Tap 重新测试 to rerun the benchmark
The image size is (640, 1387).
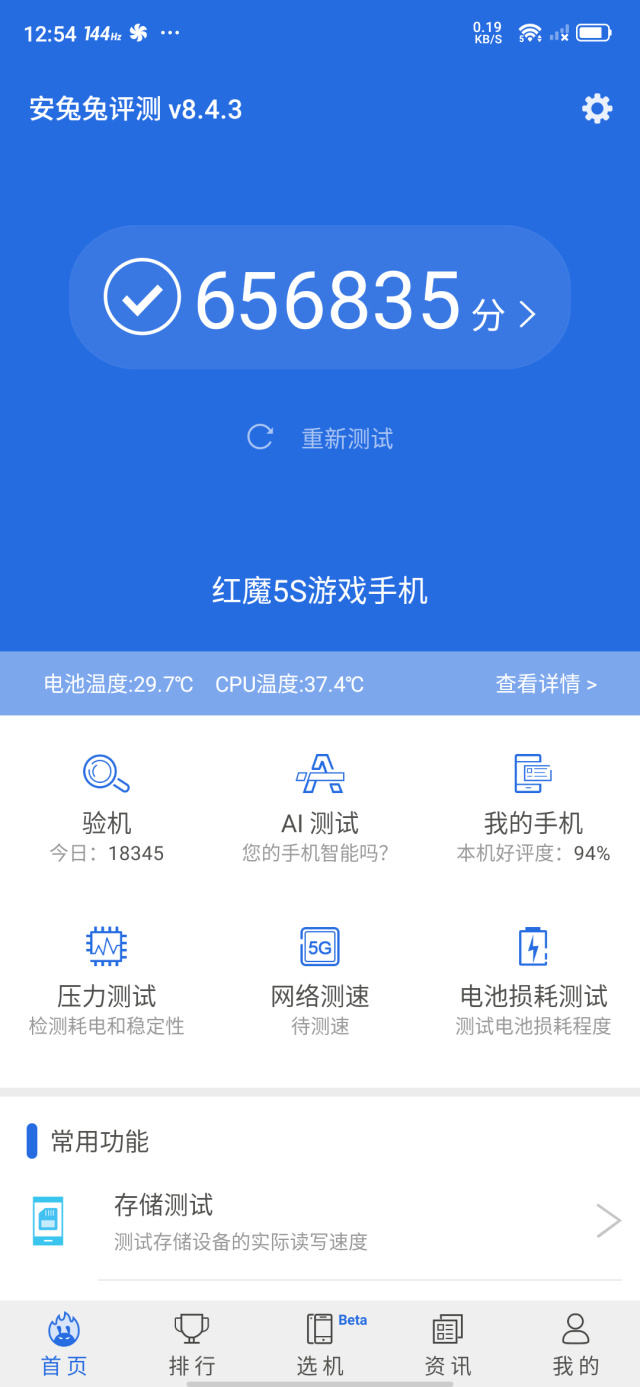point(320,438)
